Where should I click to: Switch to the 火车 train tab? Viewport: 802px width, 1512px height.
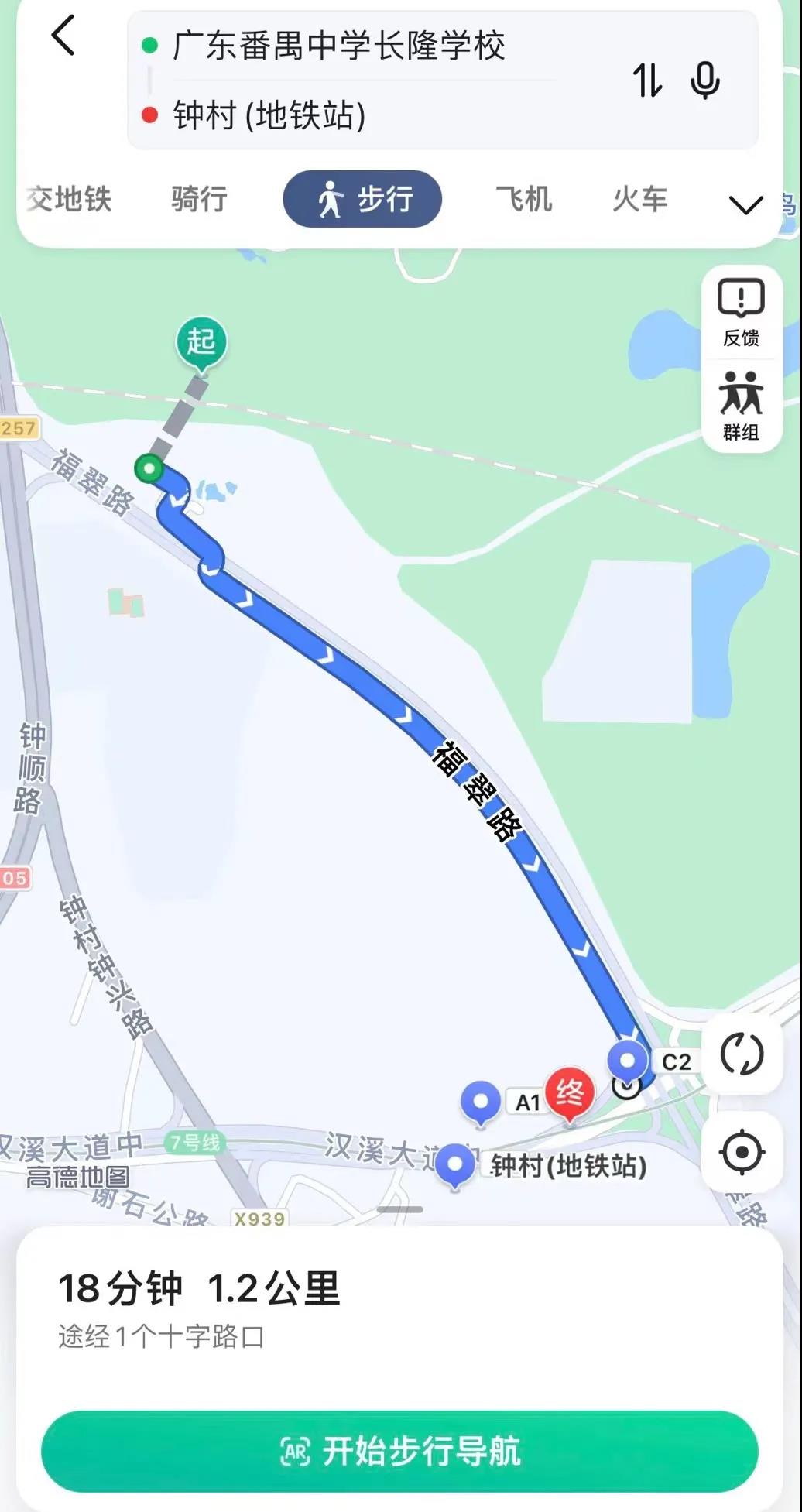[x=640, y=199]
